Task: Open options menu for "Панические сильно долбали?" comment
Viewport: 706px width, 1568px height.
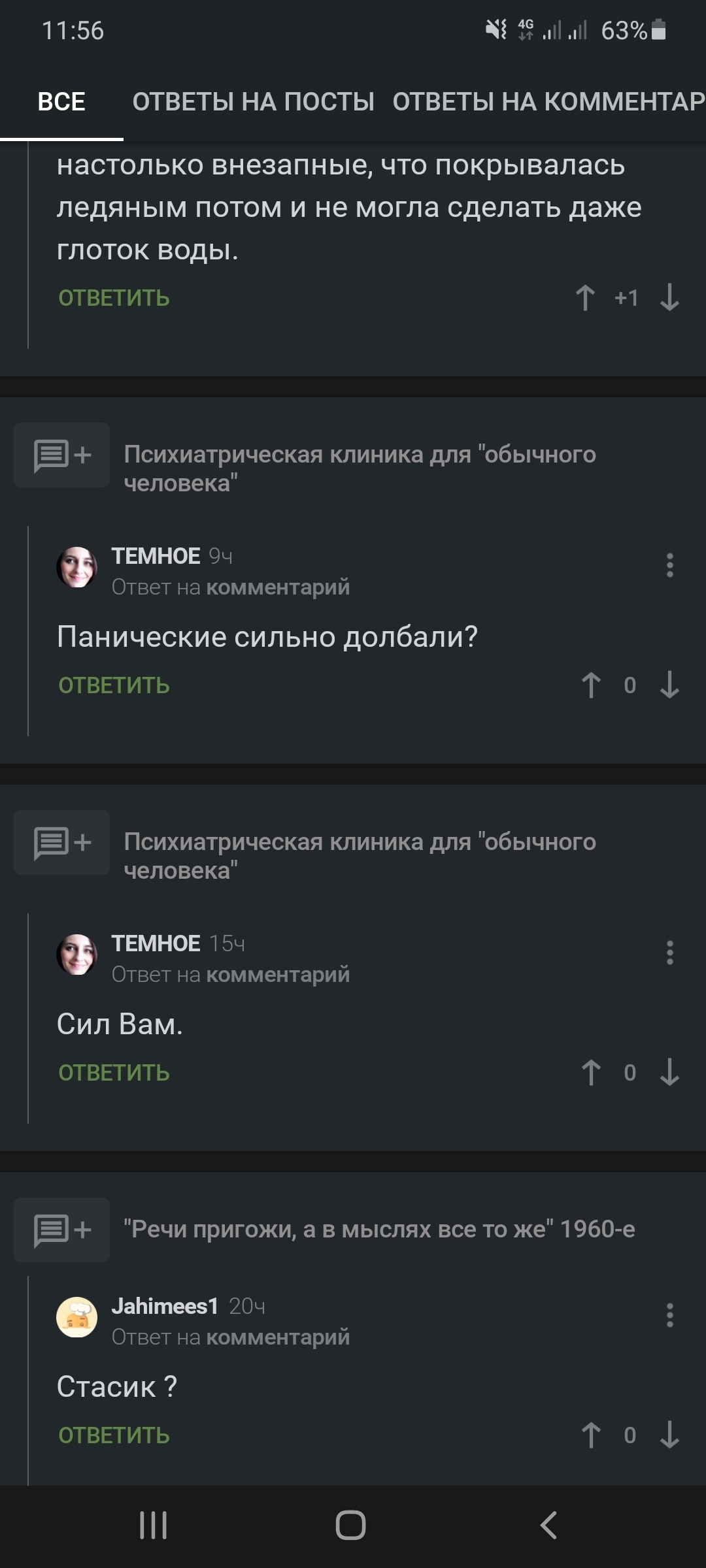Action: pos(669,565)
